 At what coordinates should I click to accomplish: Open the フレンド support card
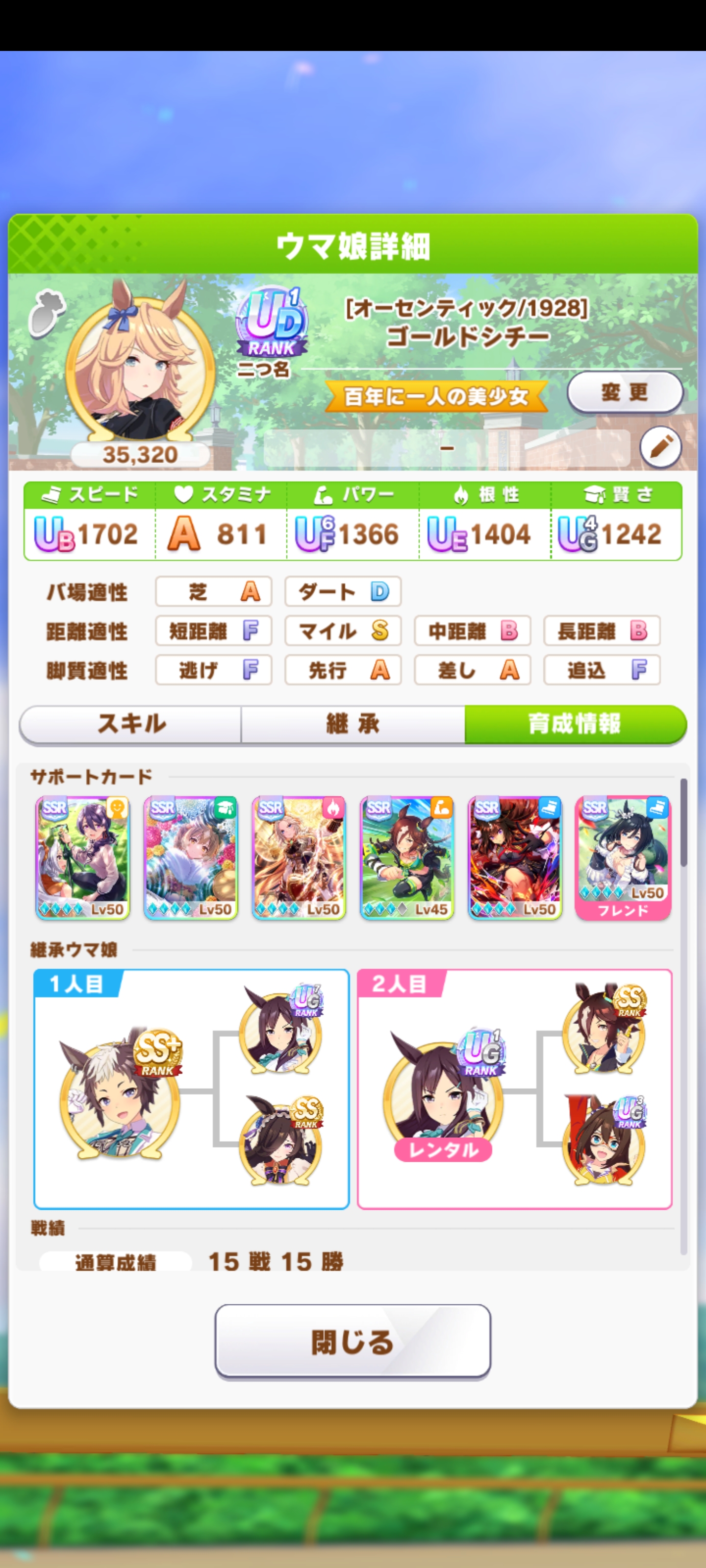click(x=623, y=857)
